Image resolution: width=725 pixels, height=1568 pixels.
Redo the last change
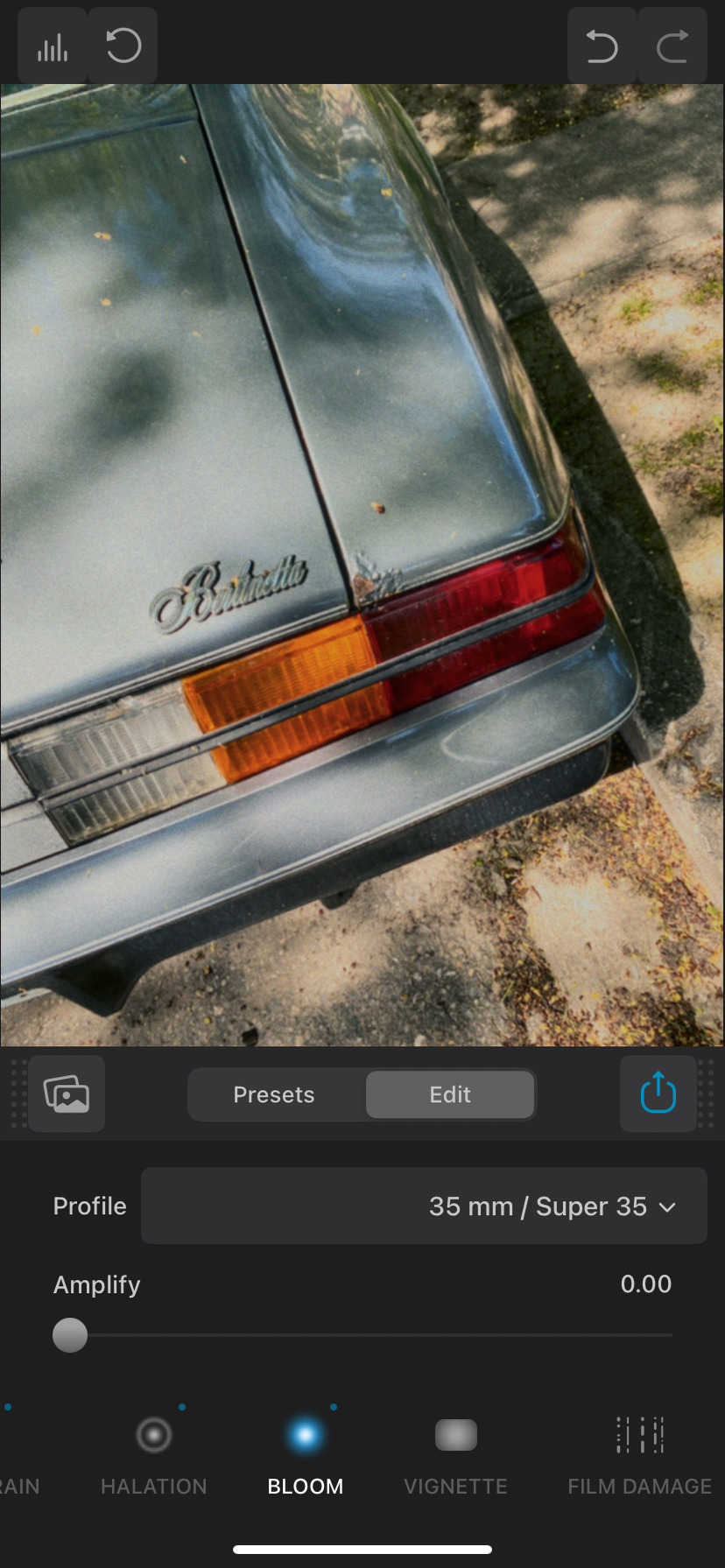point(672,46)
